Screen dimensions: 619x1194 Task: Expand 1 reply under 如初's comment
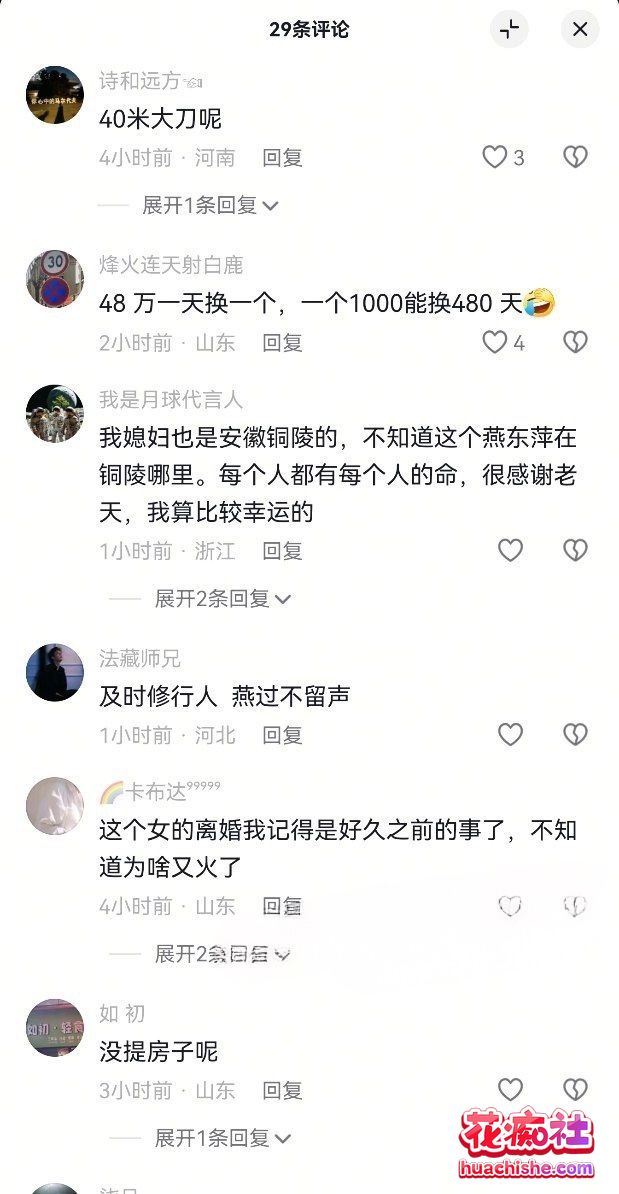coord(223,1138)
